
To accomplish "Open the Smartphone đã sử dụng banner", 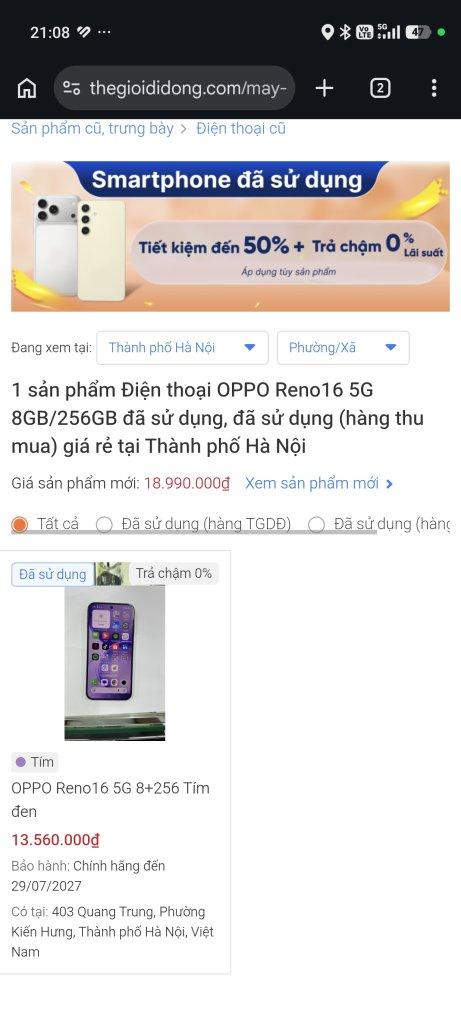I will point(230,236).
